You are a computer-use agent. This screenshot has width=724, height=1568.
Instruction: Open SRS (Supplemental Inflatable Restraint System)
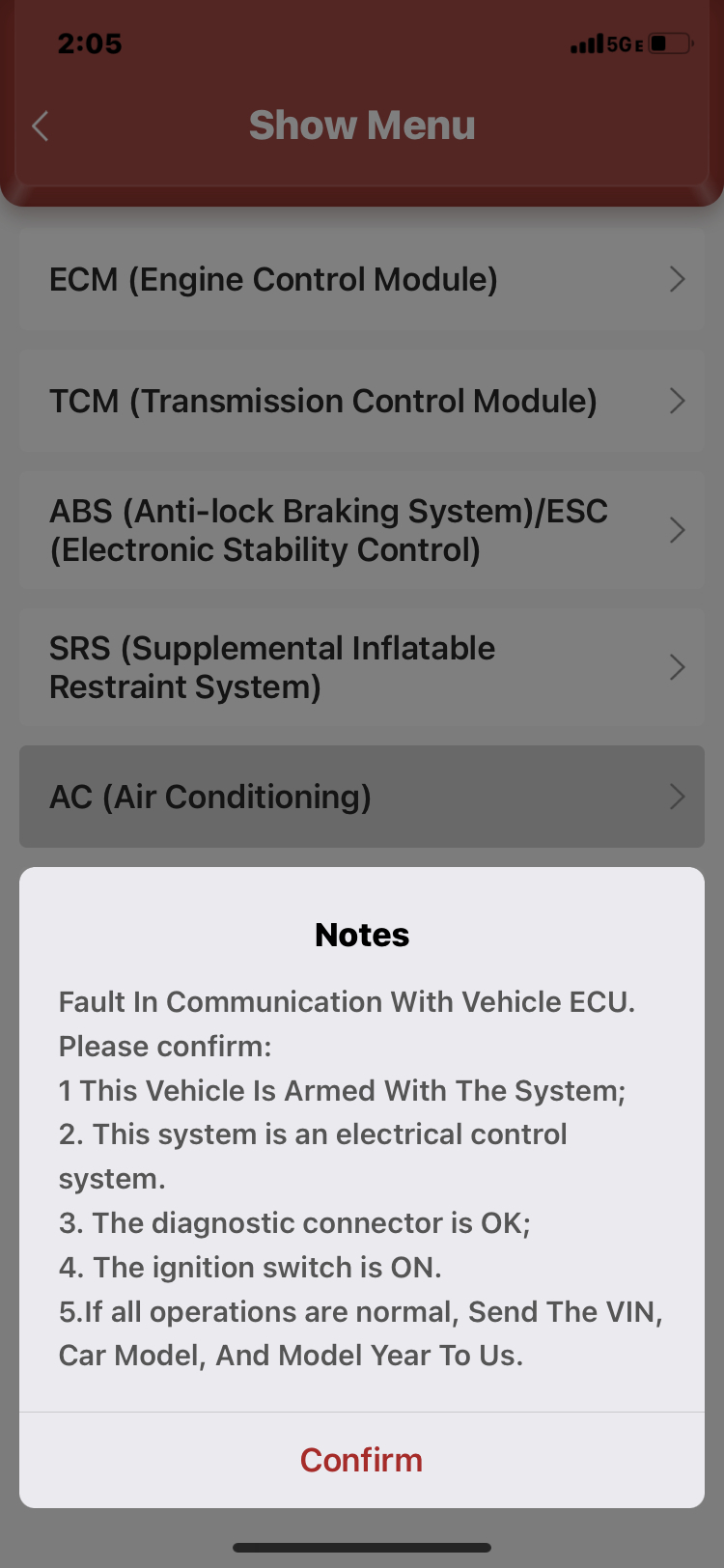point(361,667)
